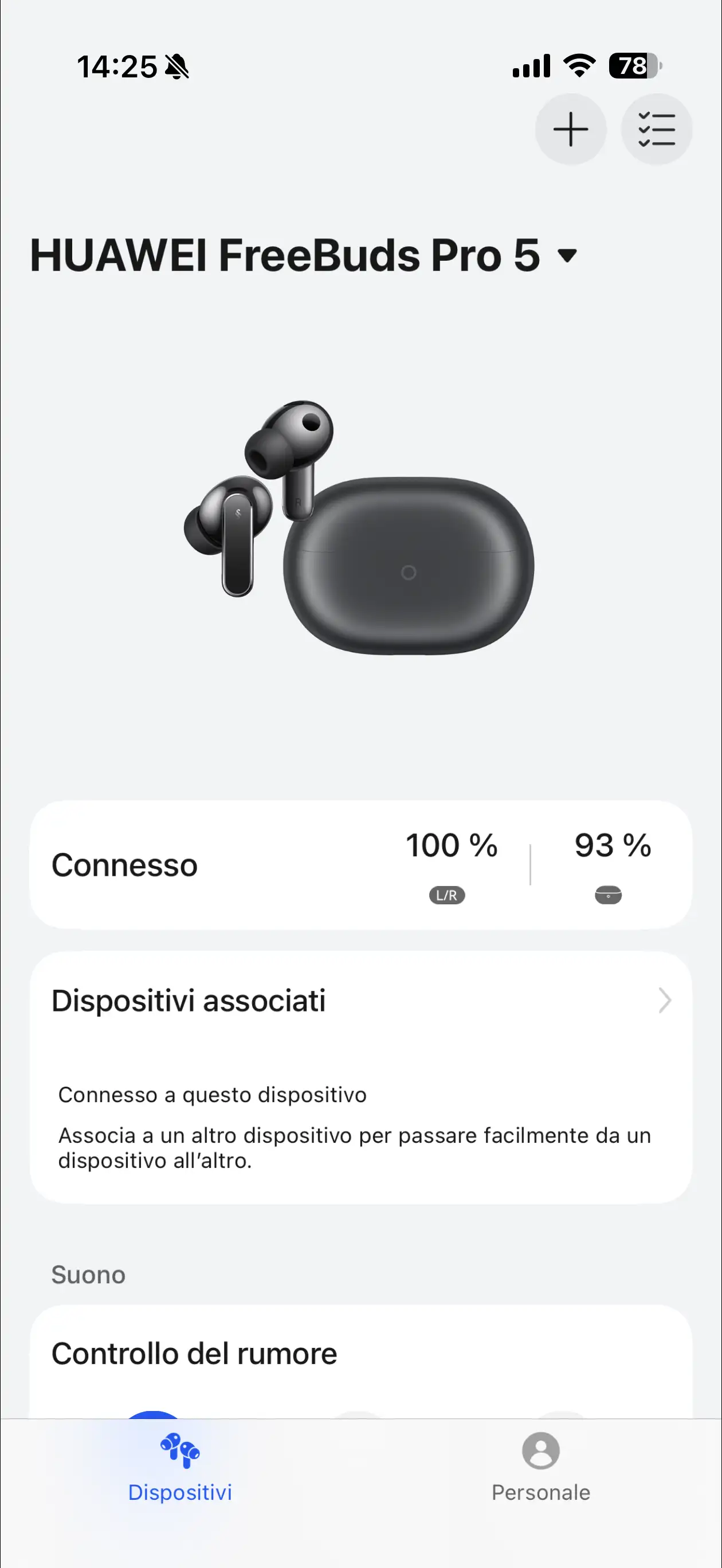Open the Connesso battery status card

coord(360,865)
